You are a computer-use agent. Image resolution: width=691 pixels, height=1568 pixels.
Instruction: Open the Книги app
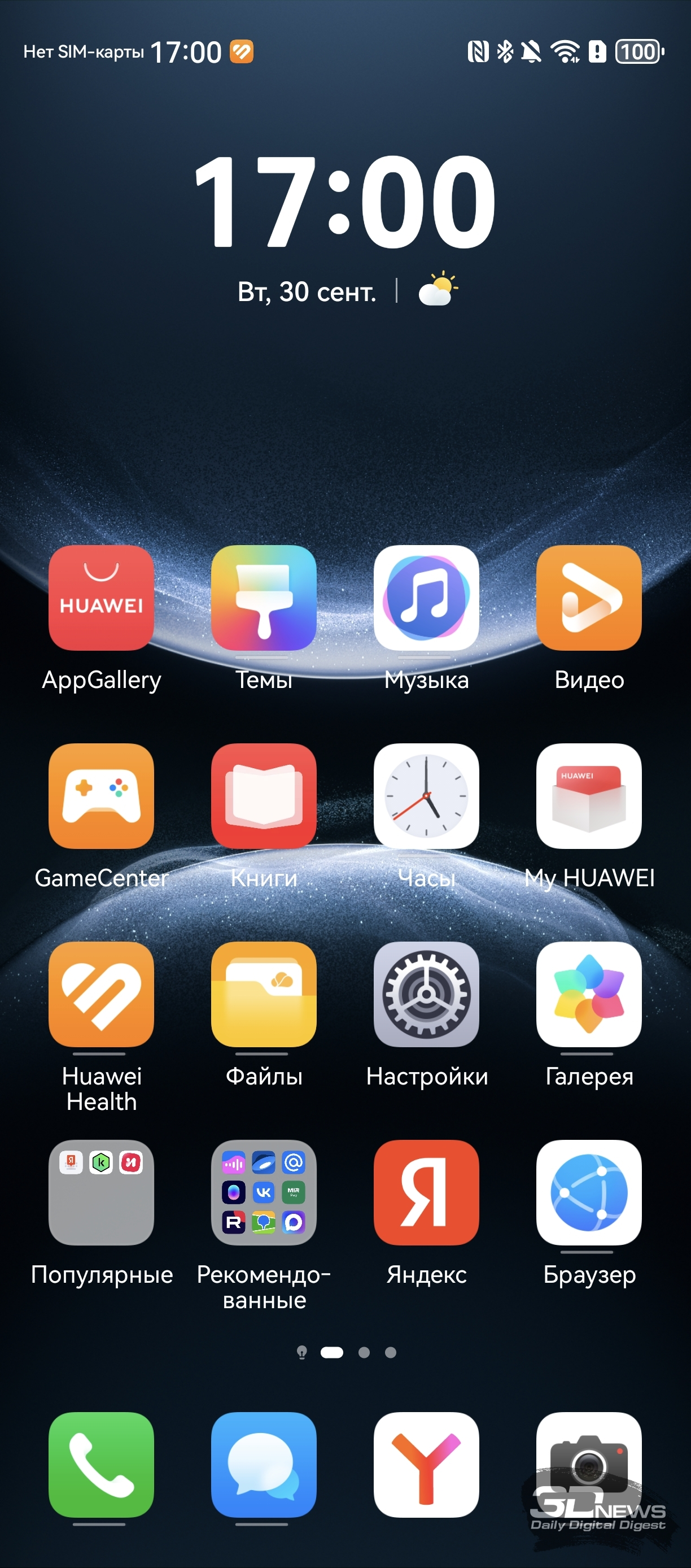pyautogui.click(x=264, y=796)
